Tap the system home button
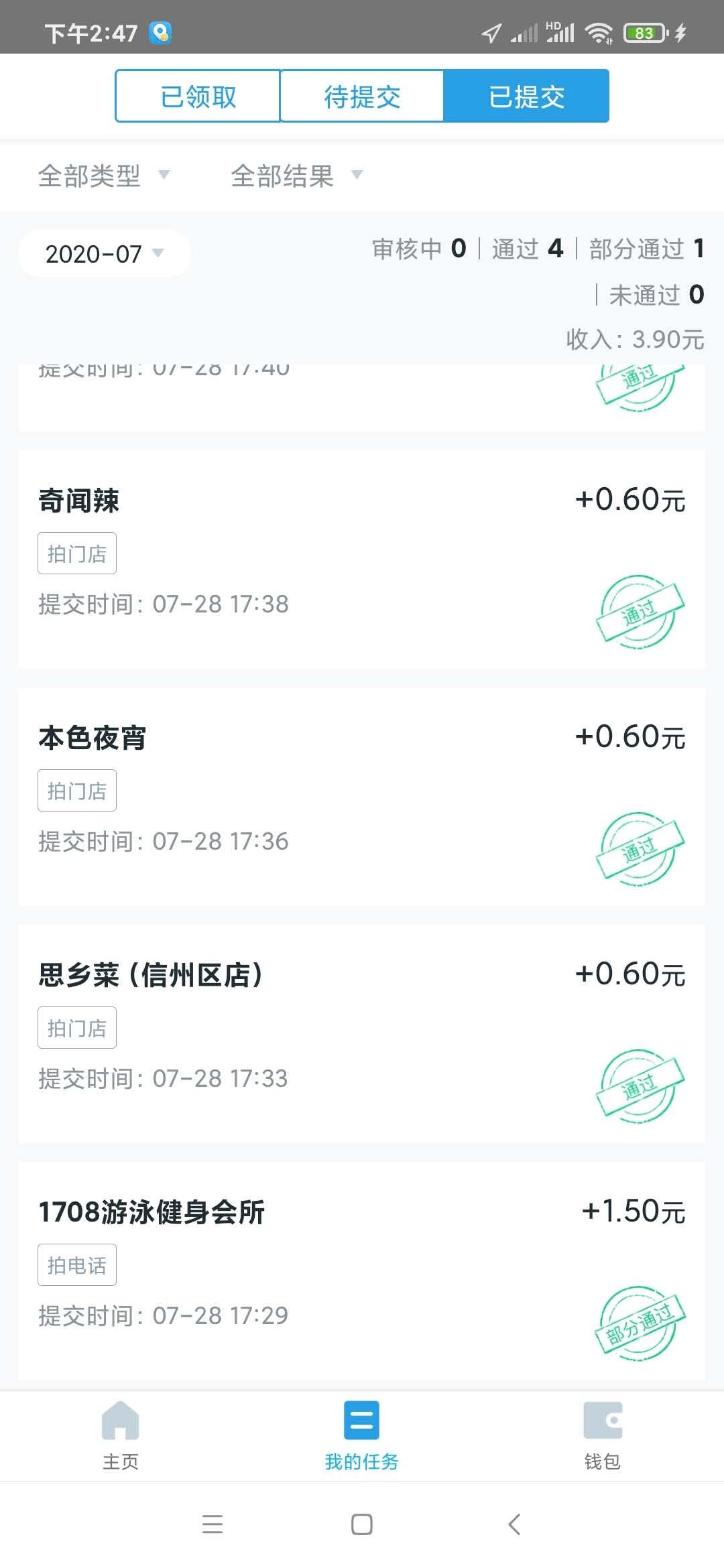Image resolution: width=724 pixels, height=1568 pixels. coord(362,1524)
